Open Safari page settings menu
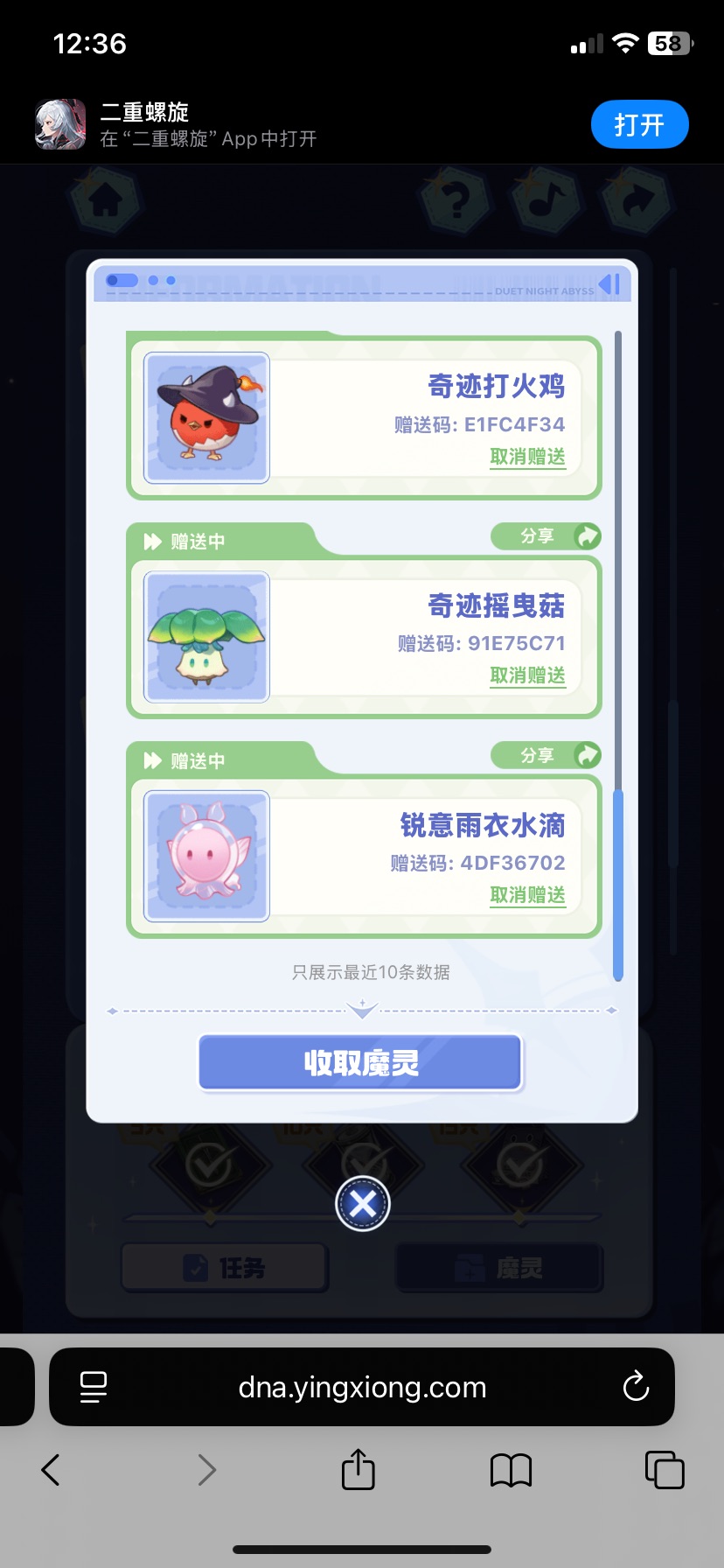The height and width of the screenshot is (1568, 724). click(94, 1387)
